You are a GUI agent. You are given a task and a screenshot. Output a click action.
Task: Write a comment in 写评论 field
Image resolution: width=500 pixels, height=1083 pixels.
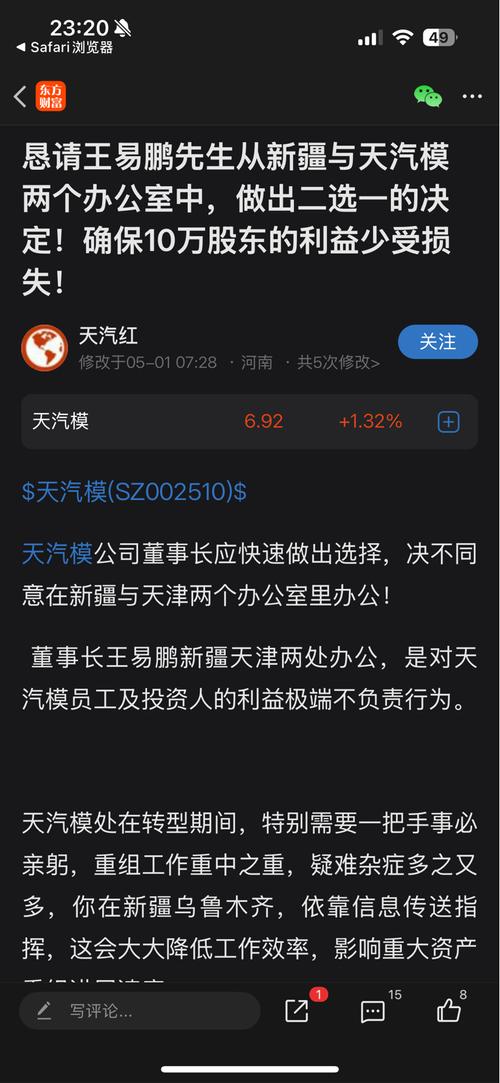coord(140,1012)
